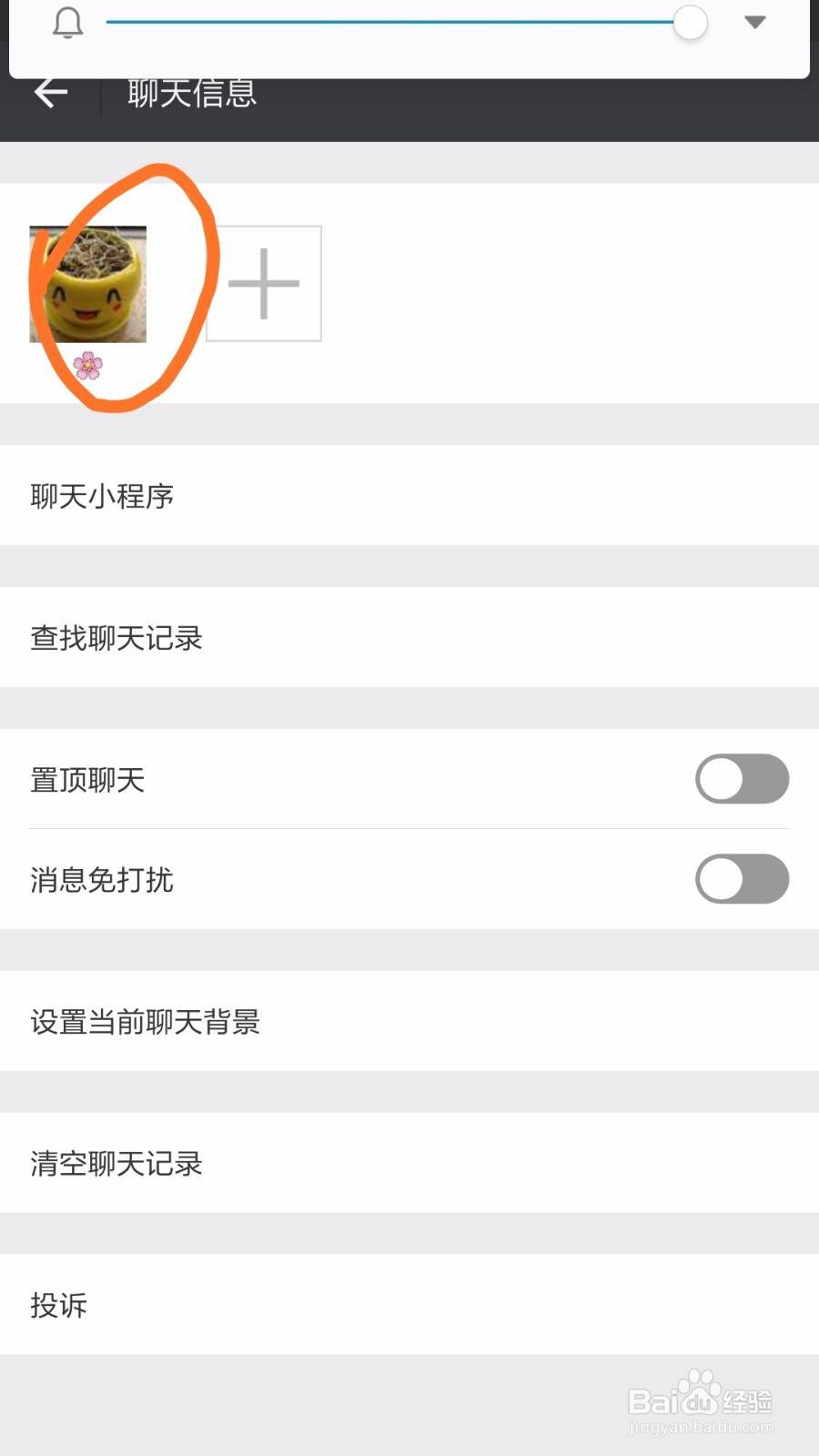The width and height of the screenshot is (819, 1456).
Task: Select the 聊天信息 title bar
Action: pos(191,93)
